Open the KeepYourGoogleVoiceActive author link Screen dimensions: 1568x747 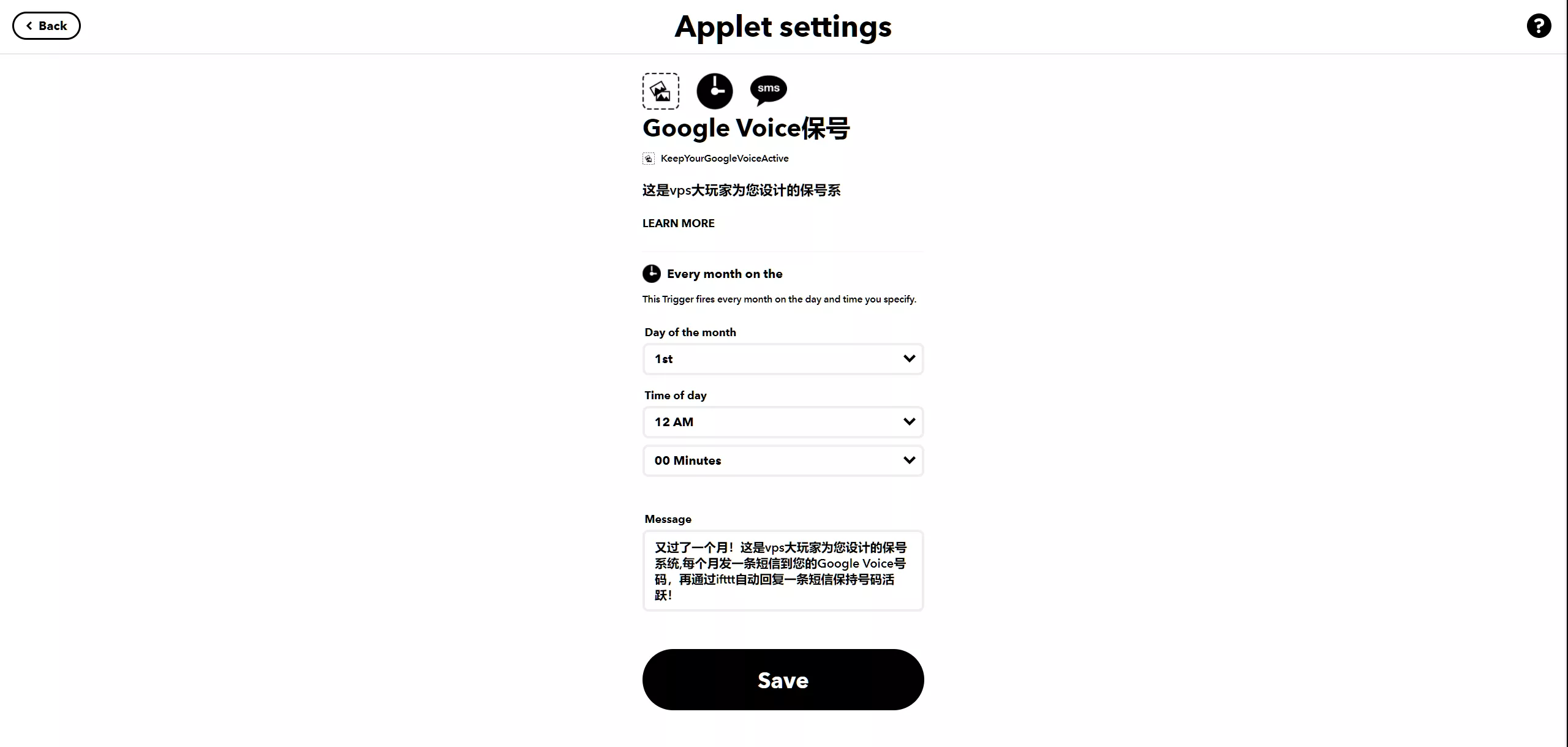tap(724, 159)
